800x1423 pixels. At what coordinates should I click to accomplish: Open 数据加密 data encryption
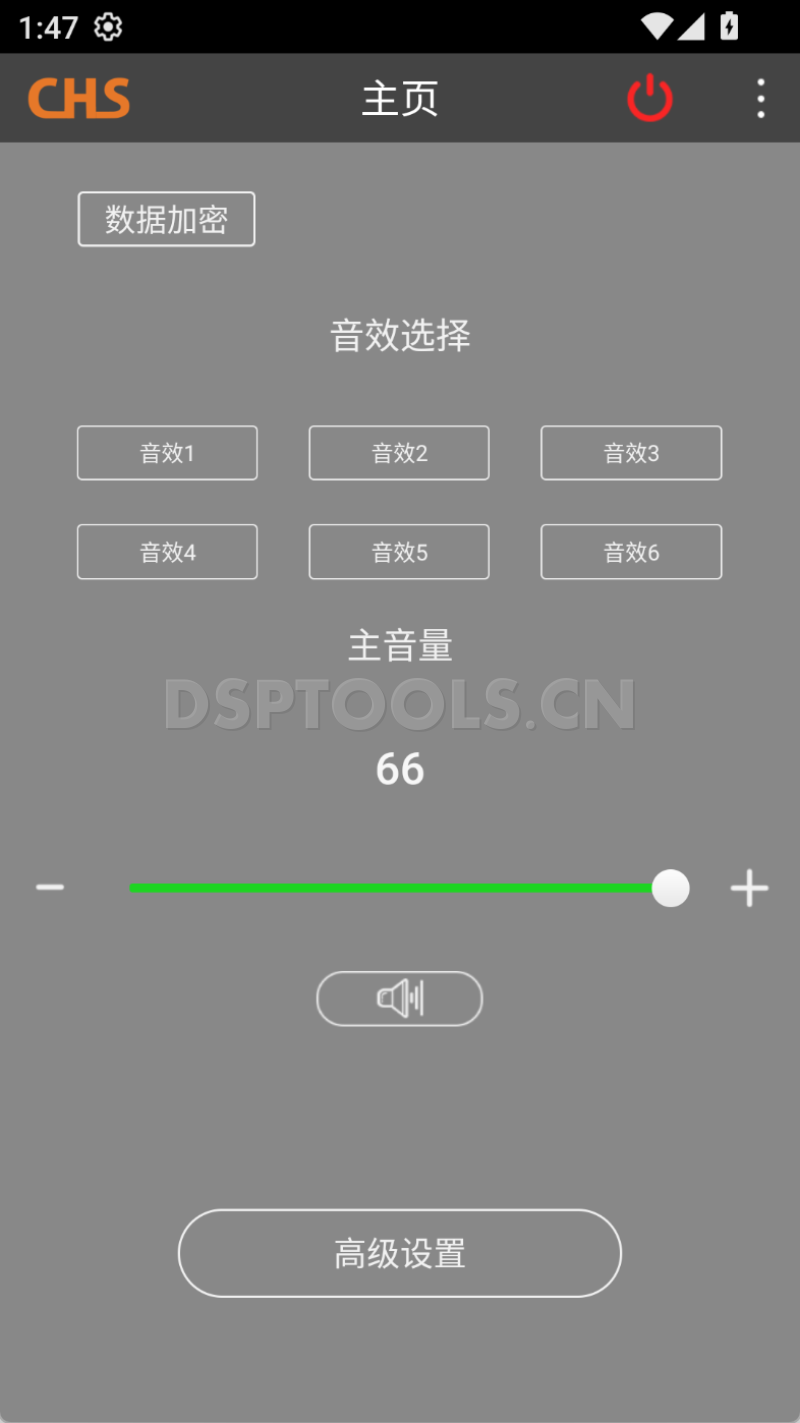pyautogui.click(x=166, y=218)
